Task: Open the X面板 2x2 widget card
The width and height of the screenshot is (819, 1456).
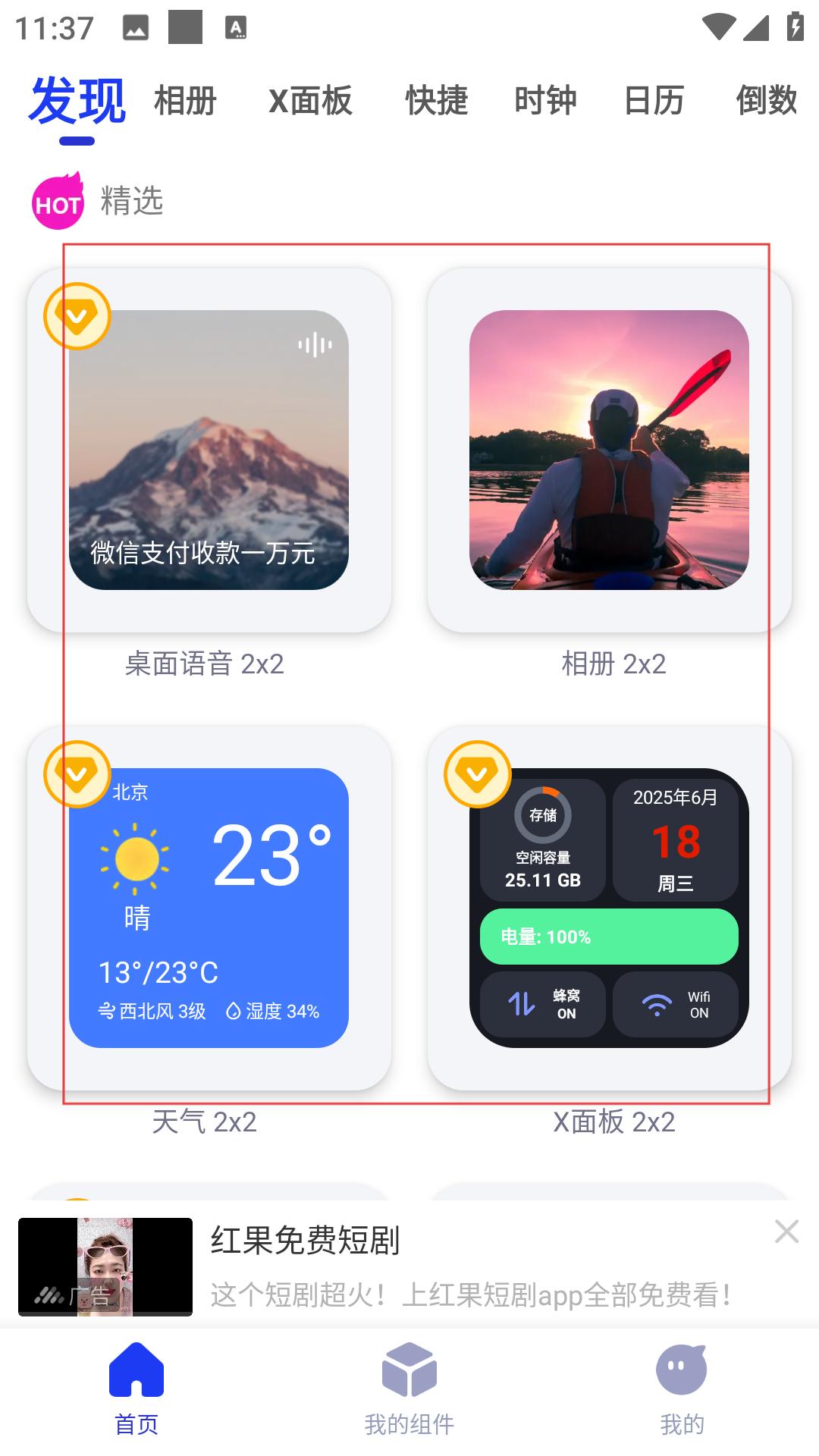Action: (x=610, y=908)
